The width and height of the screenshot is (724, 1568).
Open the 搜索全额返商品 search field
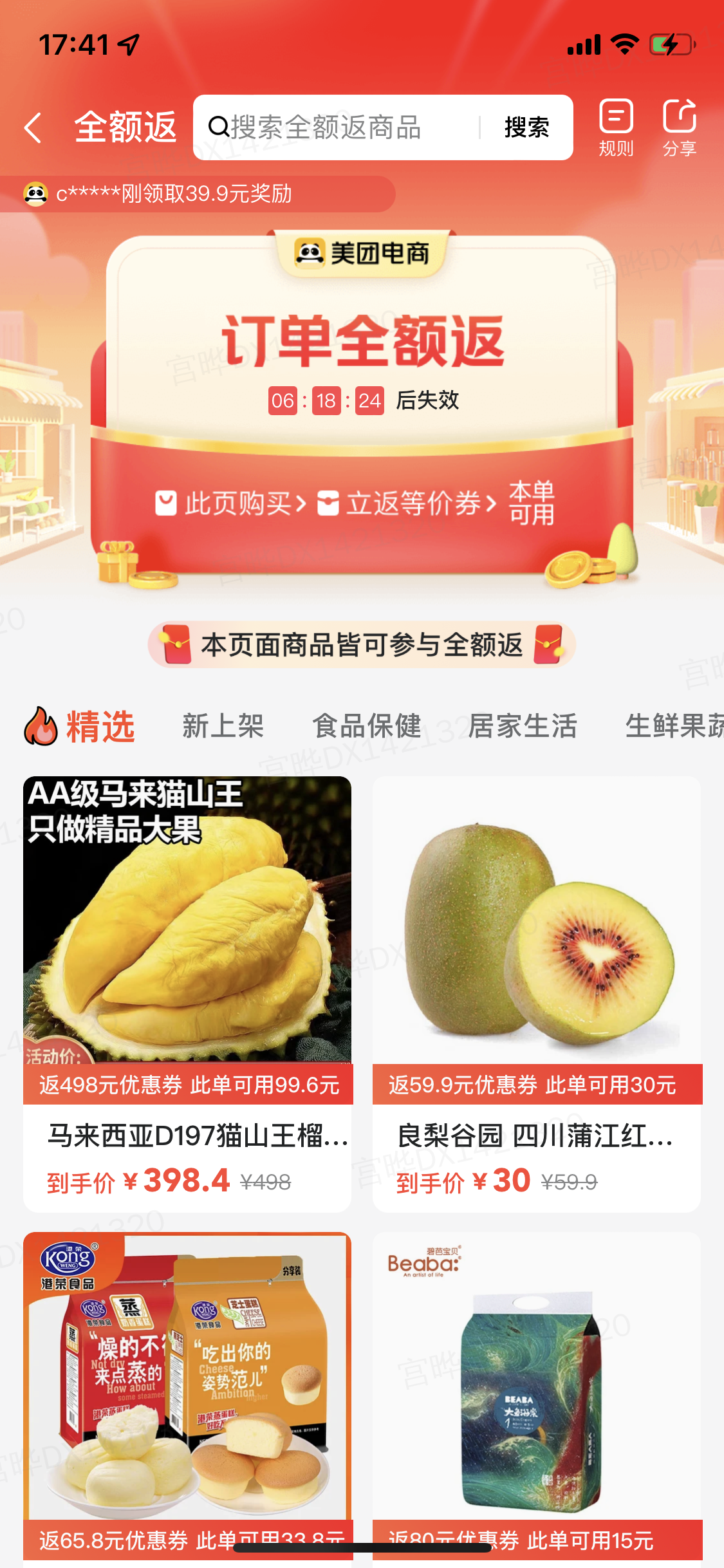coord(341,127)
